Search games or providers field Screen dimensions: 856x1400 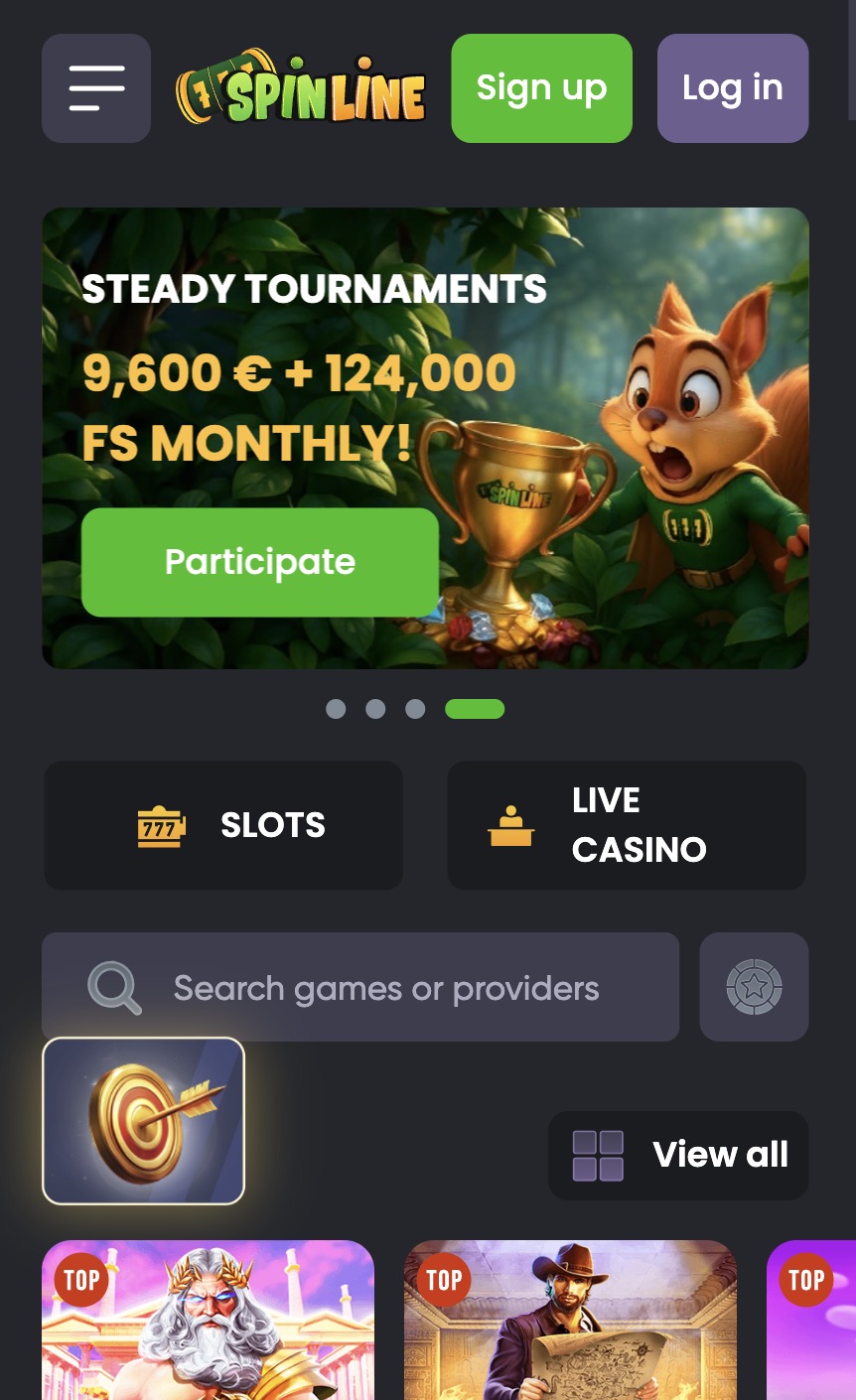(x=385, y=988)
